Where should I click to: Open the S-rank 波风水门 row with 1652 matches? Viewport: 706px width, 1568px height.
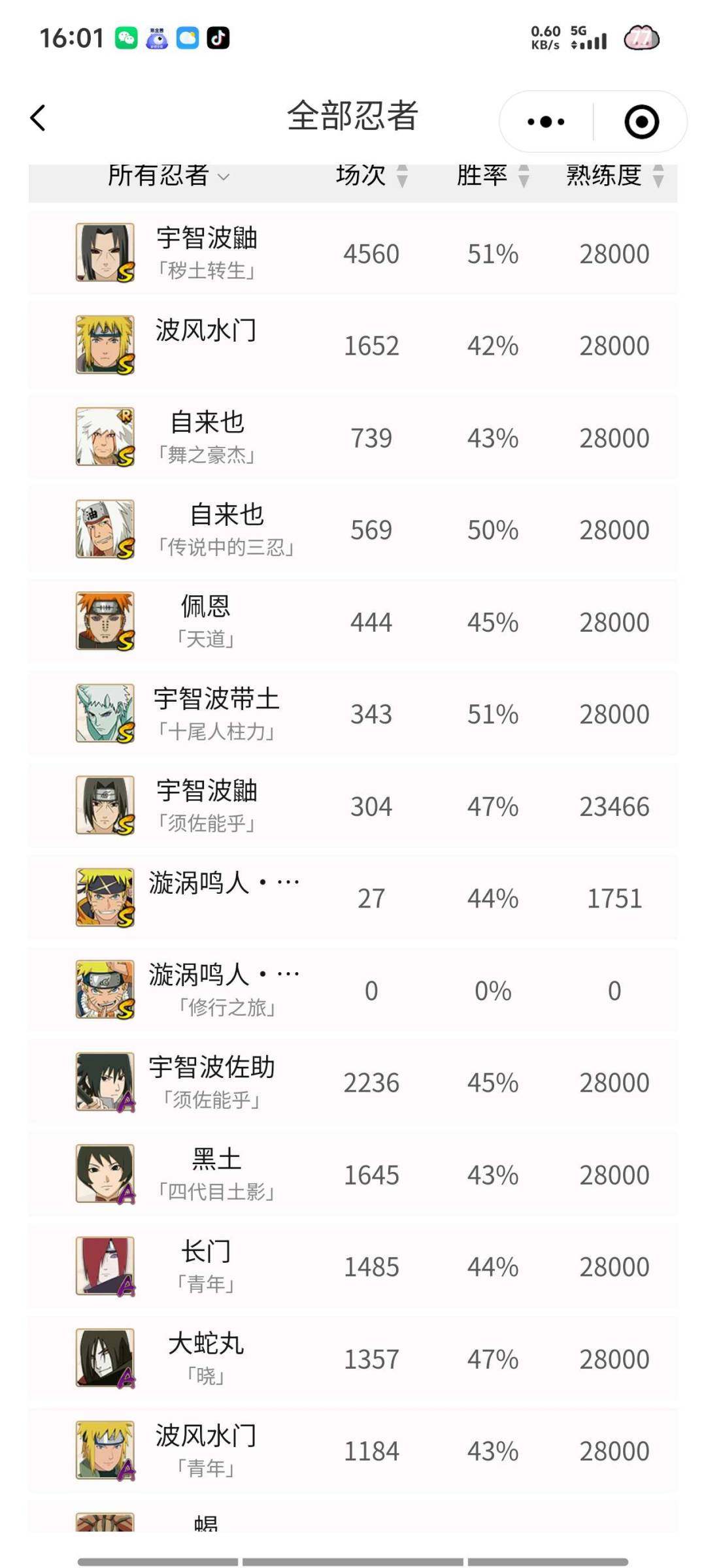point(353,345)
